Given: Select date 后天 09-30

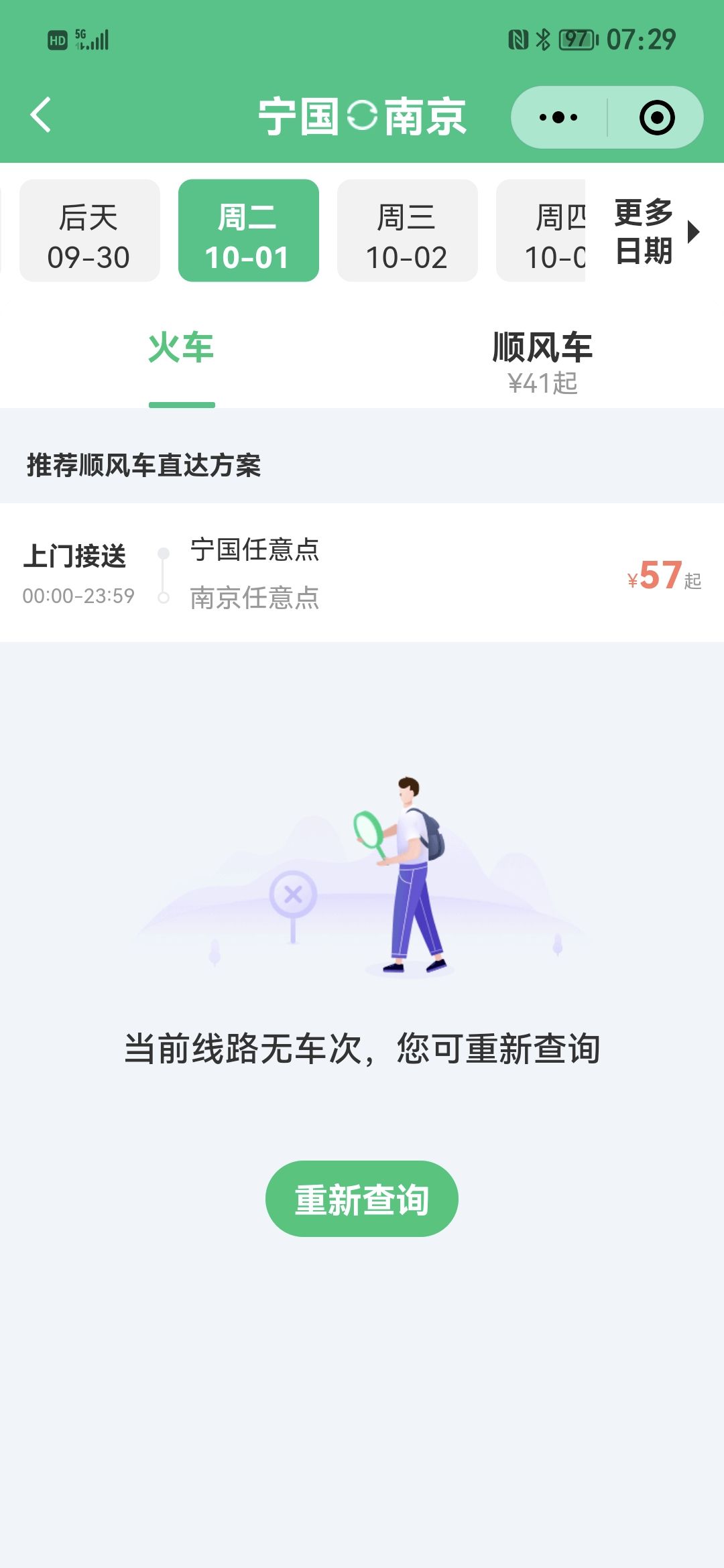Looking at the screenshot, I should [x=89, y=231].
